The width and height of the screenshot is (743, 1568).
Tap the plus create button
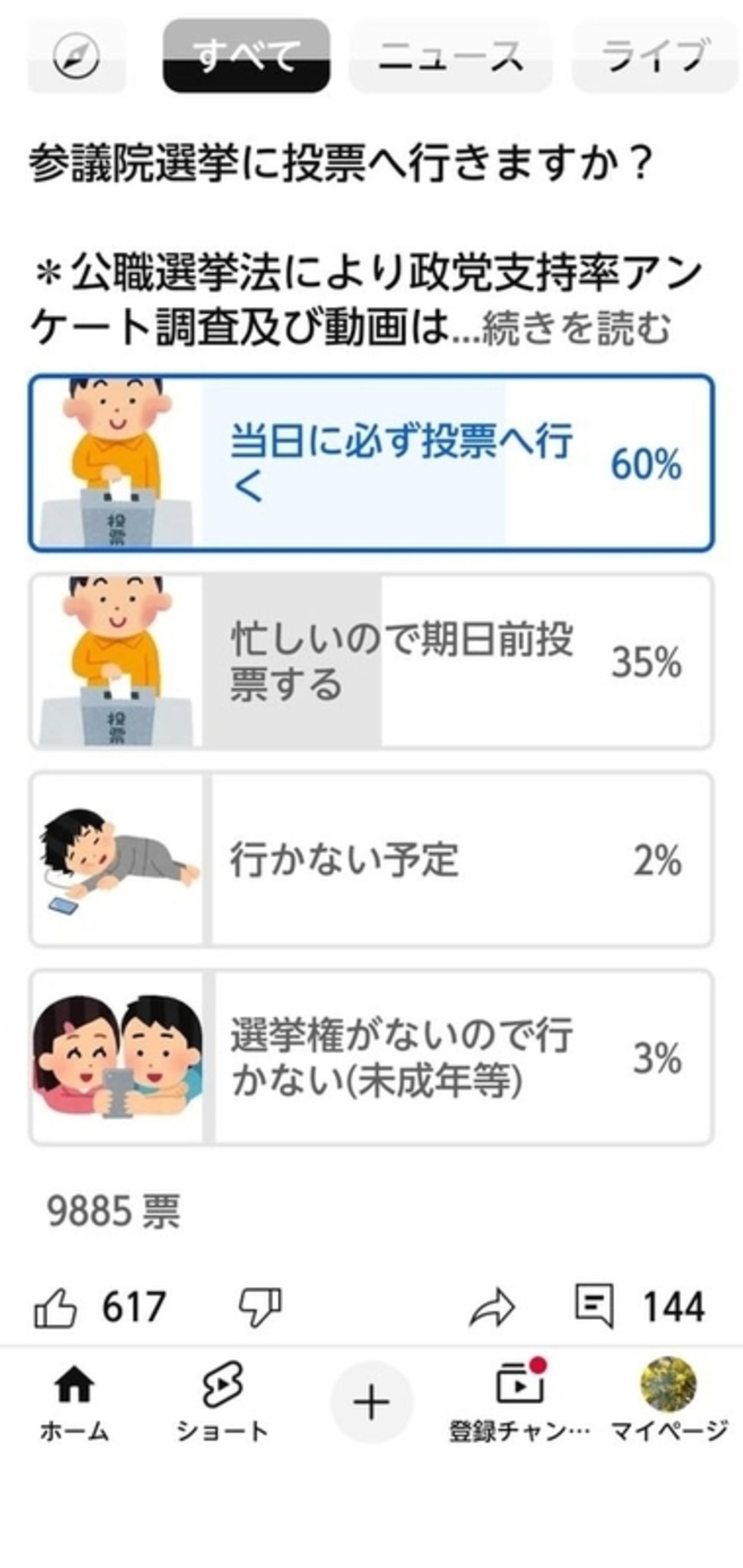point(371,1403)
